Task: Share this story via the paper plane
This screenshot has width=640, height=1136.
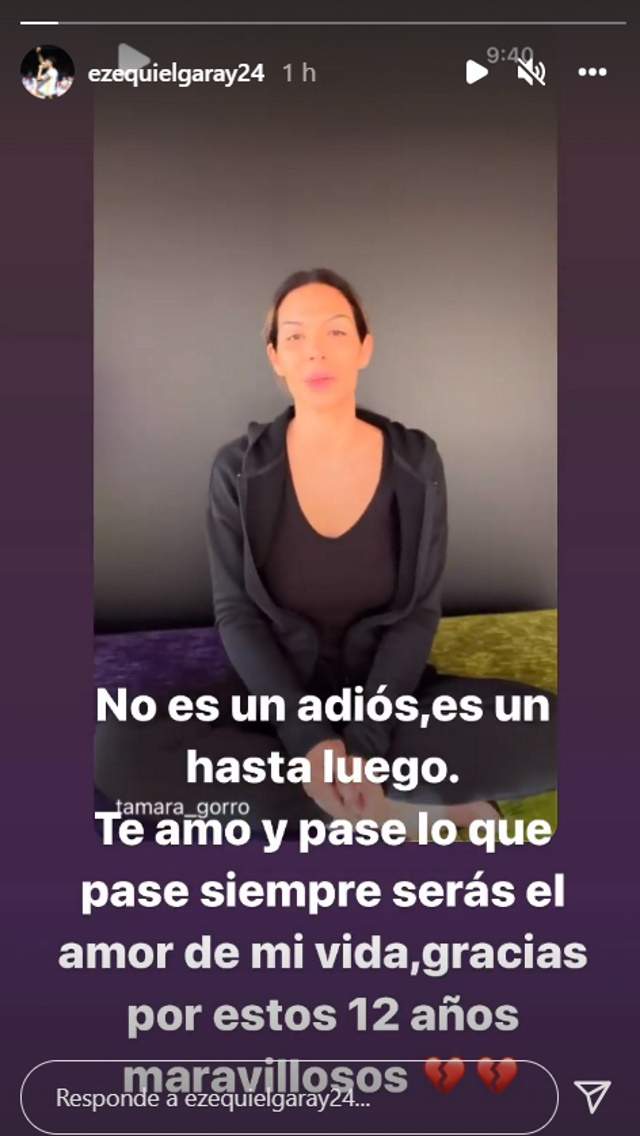Action: point(593,1096)
